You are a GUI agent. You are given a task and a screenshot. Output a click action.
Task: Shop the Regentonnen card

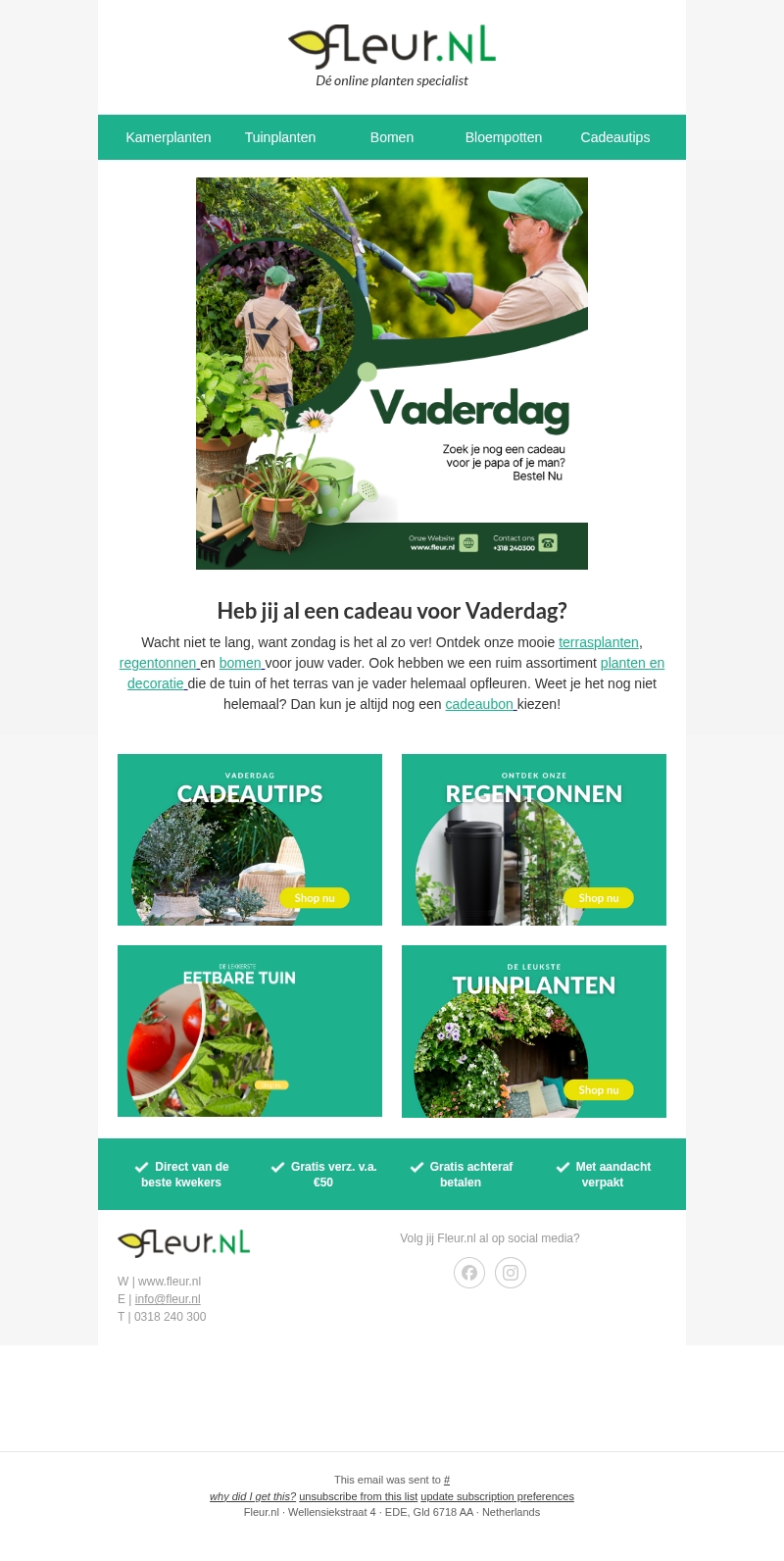click(534, 839)
